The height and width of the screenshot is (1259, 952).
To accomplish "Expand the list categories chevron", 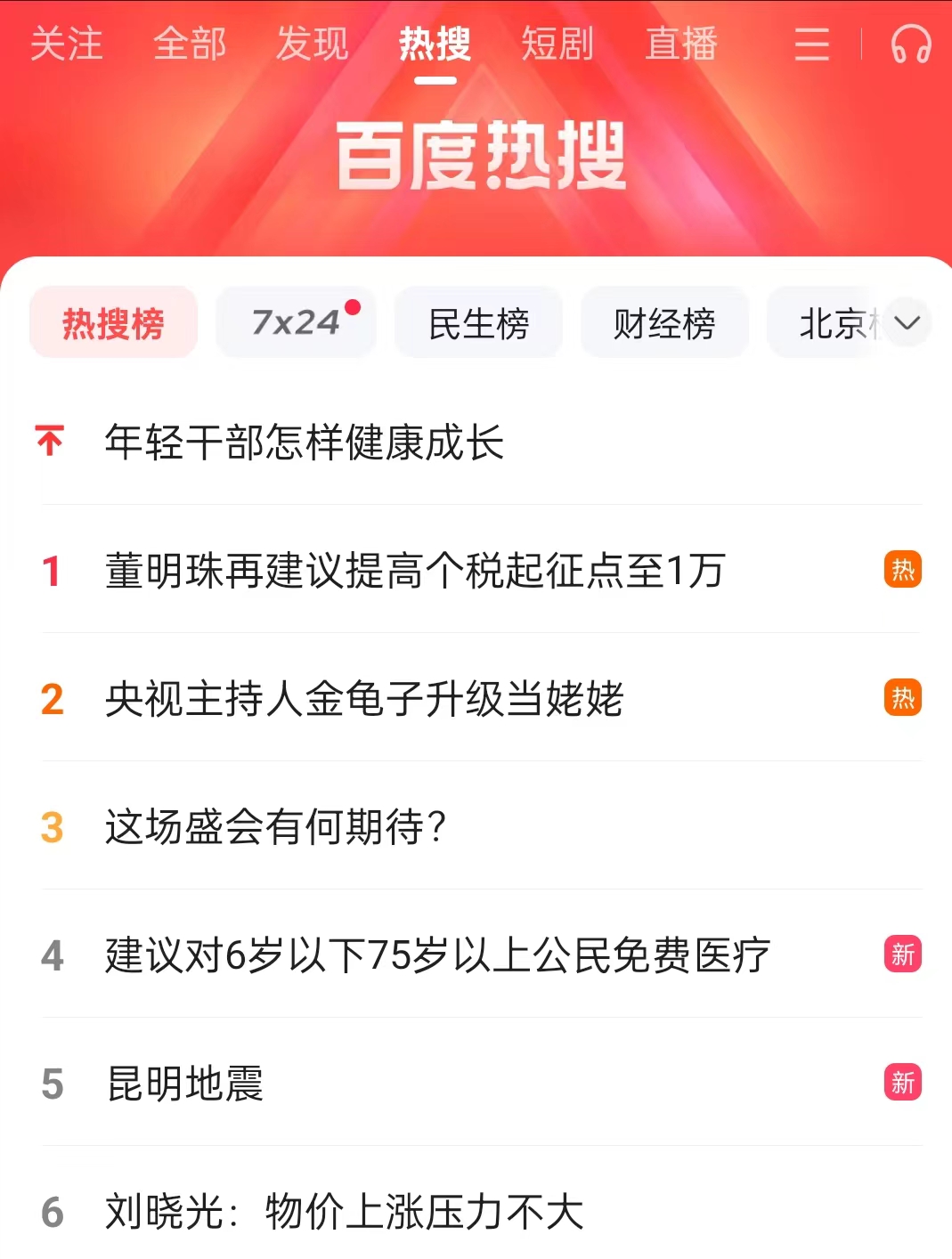I will coord(907,322).
